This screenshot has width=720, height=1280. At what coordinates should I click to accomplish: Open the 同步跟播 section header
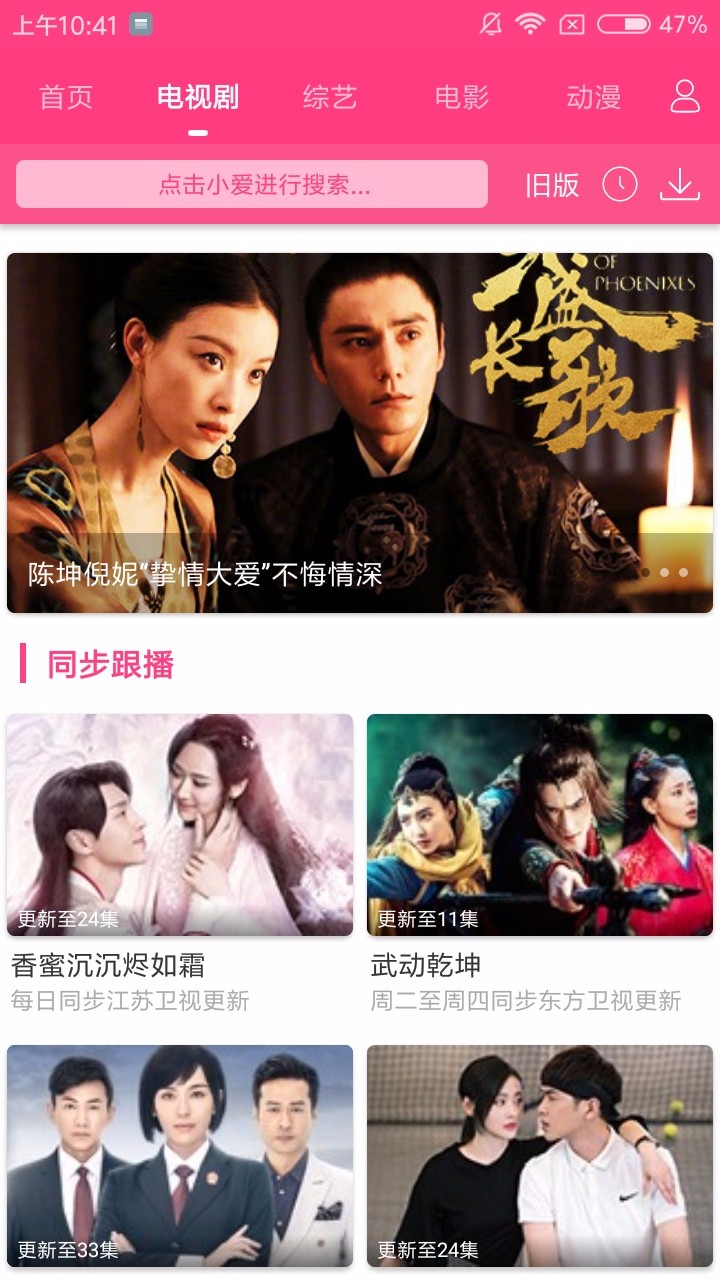click(x=104, y=665)
